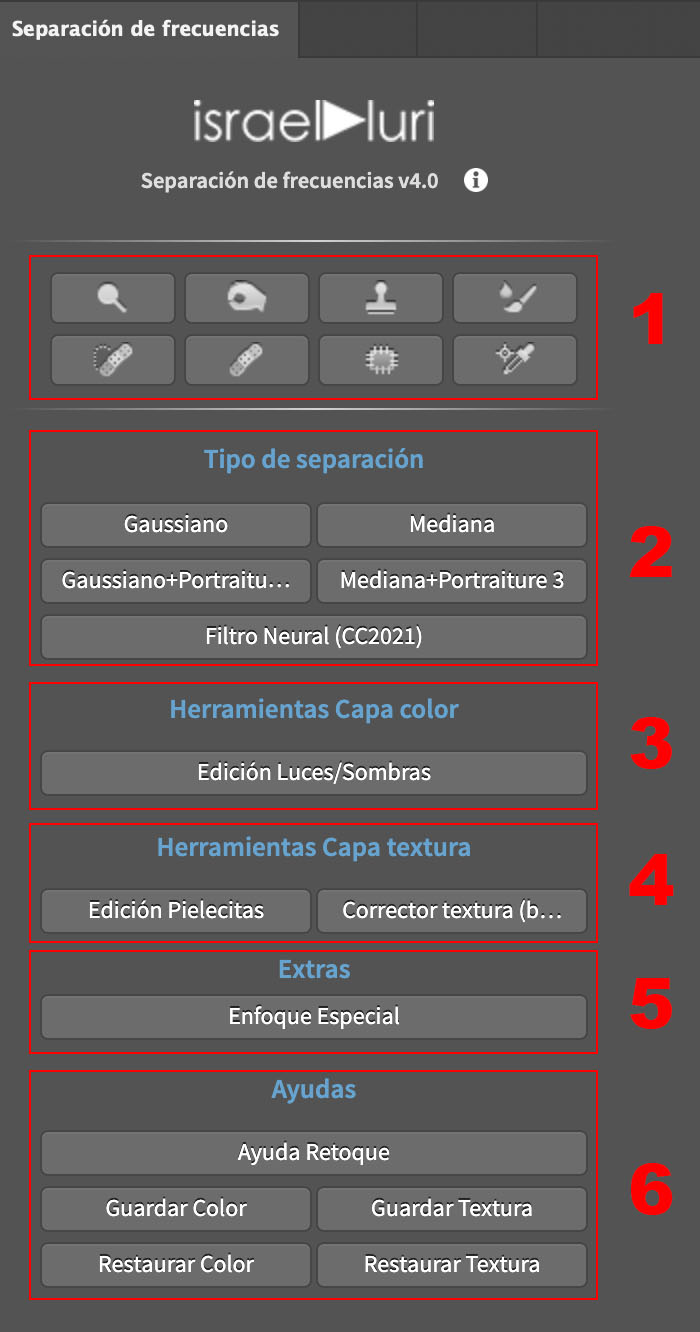Apply Mediana separation
The height and width of the screenshot is (1332, 700).
click(452, 525)
